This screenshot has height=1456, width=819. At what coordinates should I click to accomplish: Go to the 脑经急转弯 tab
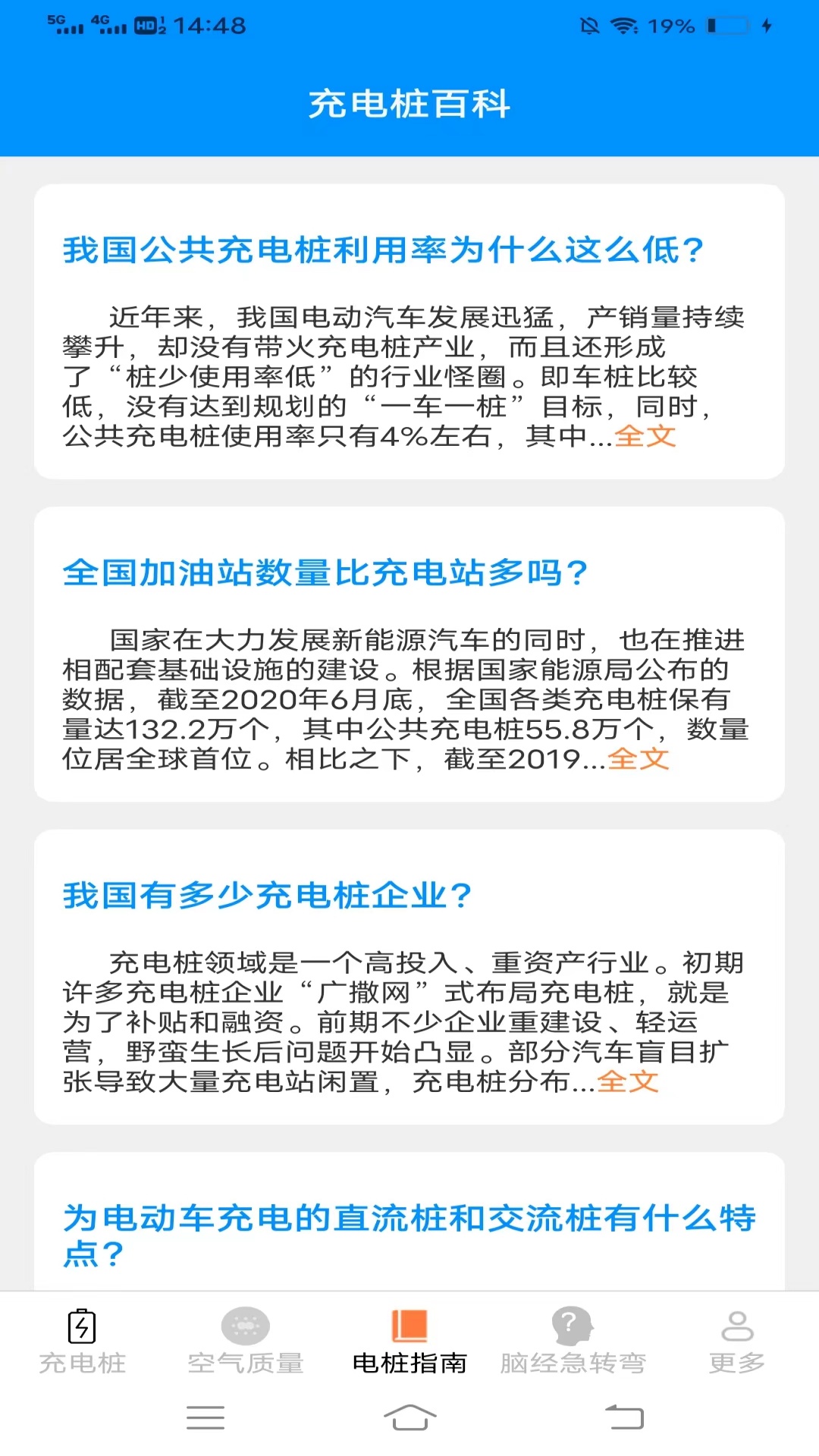(573, 1341)
